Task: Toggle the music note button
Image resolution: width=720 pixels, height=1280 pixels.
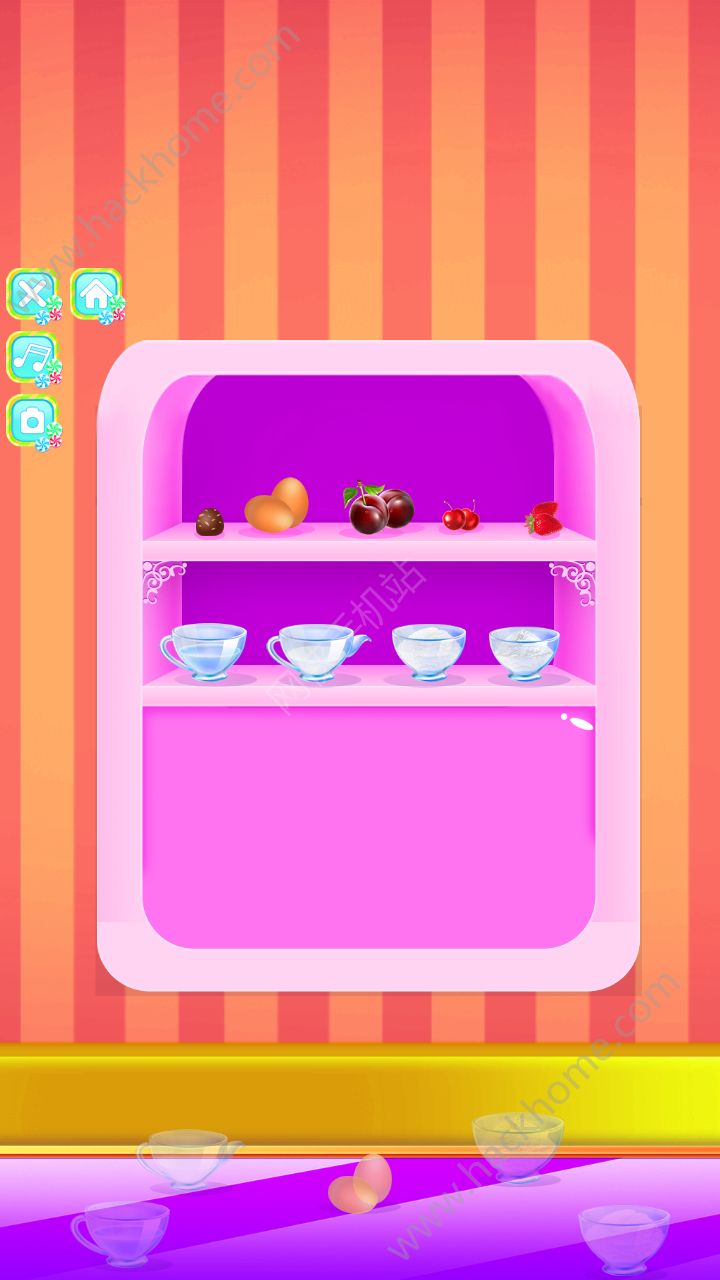Action: [33, 358]
